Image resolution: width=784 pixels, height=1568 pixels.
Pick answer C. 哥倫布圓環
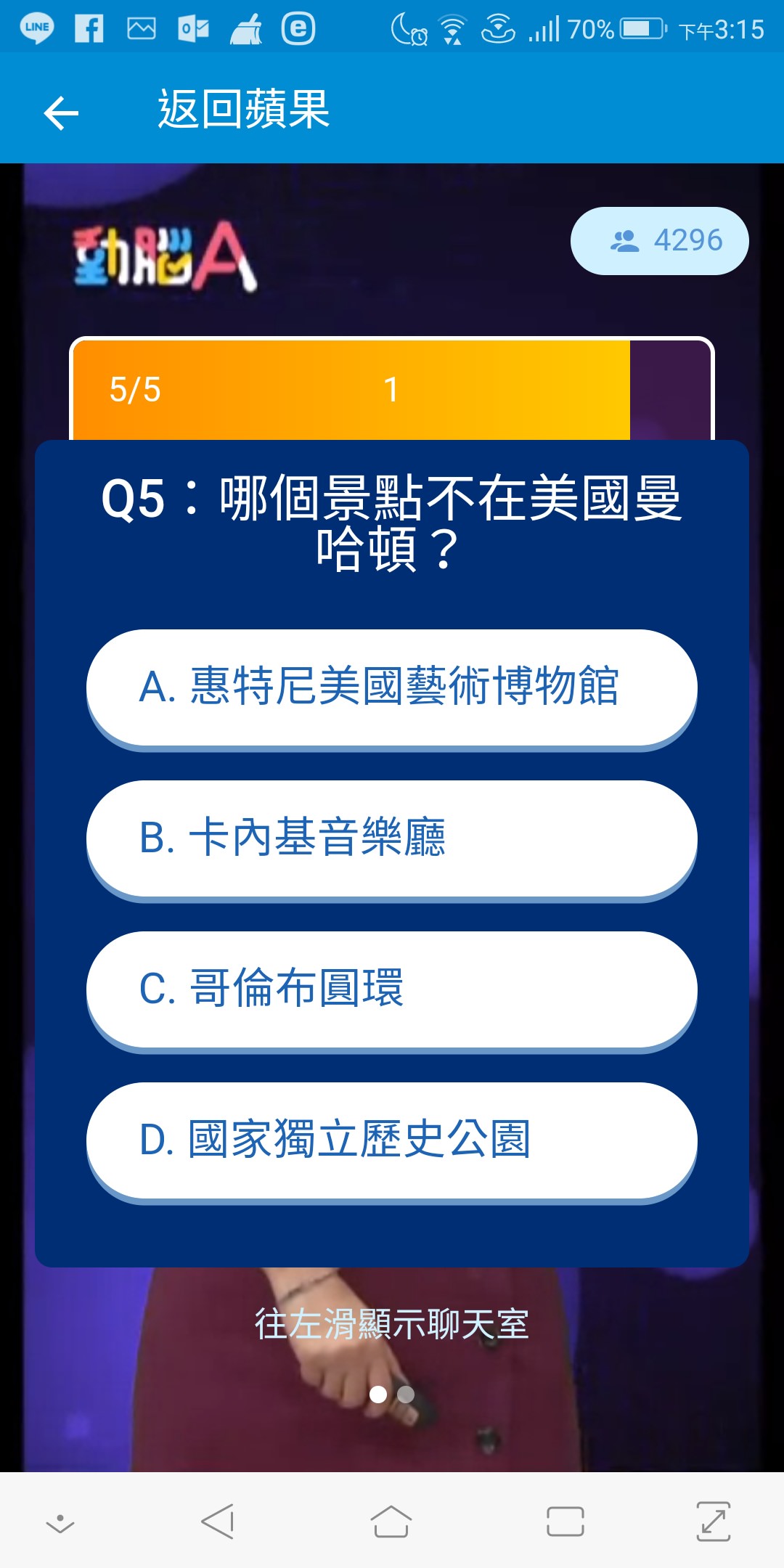[x=392, y=988]
